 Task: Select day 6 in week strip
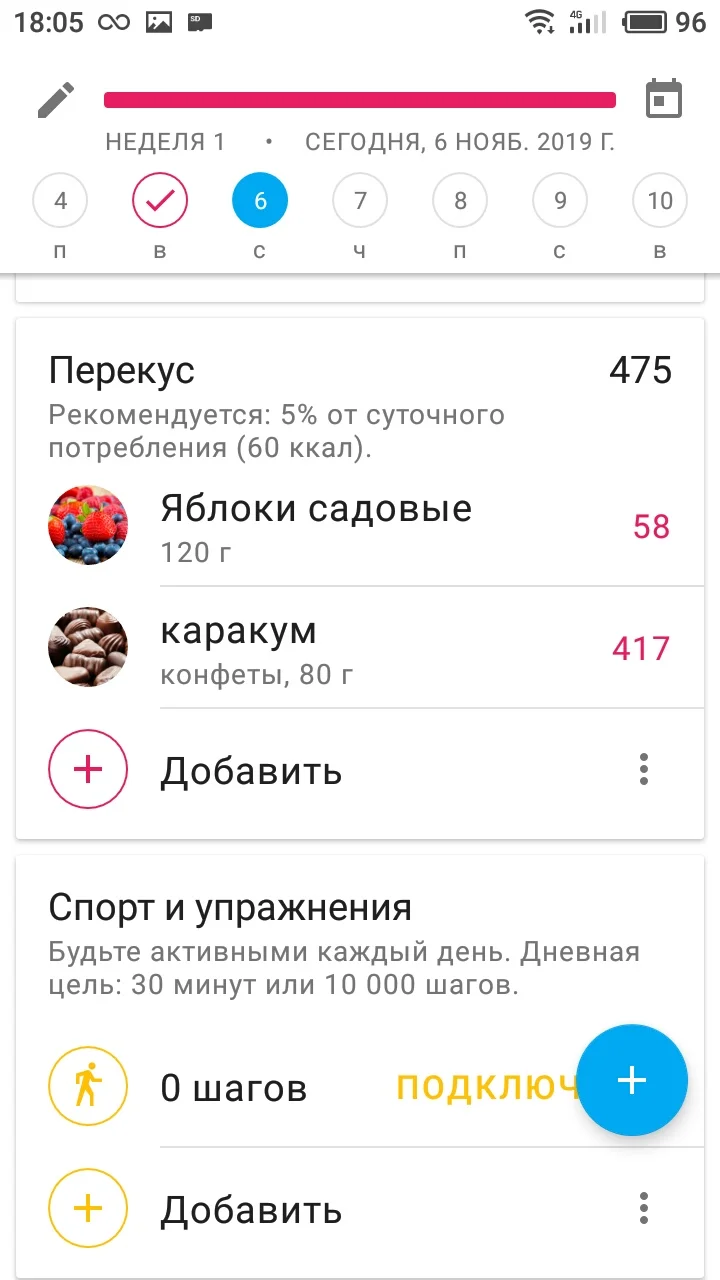[259, 200]
